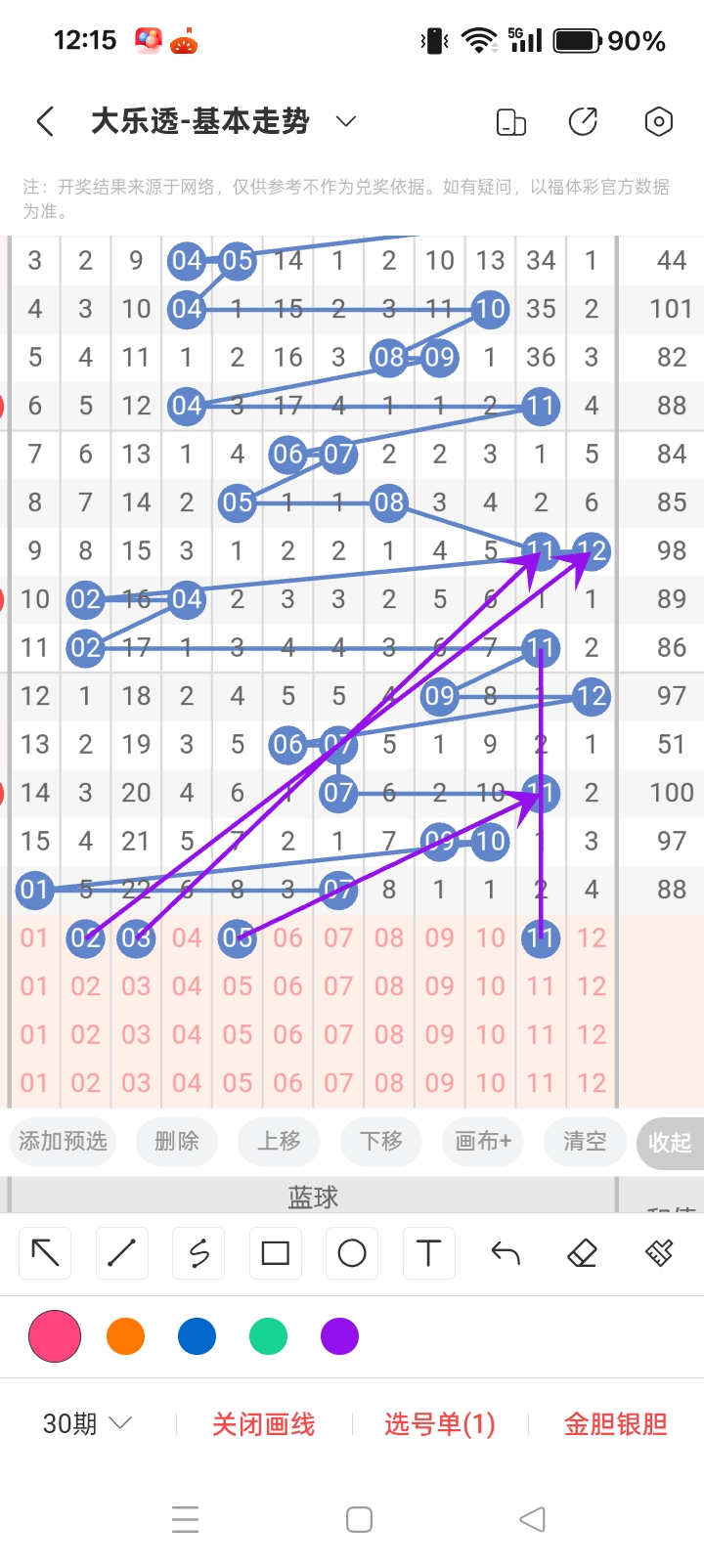Go back using the top-left arrow
The width and height of the screenshot is (704, 1568).
pos(45,122)
